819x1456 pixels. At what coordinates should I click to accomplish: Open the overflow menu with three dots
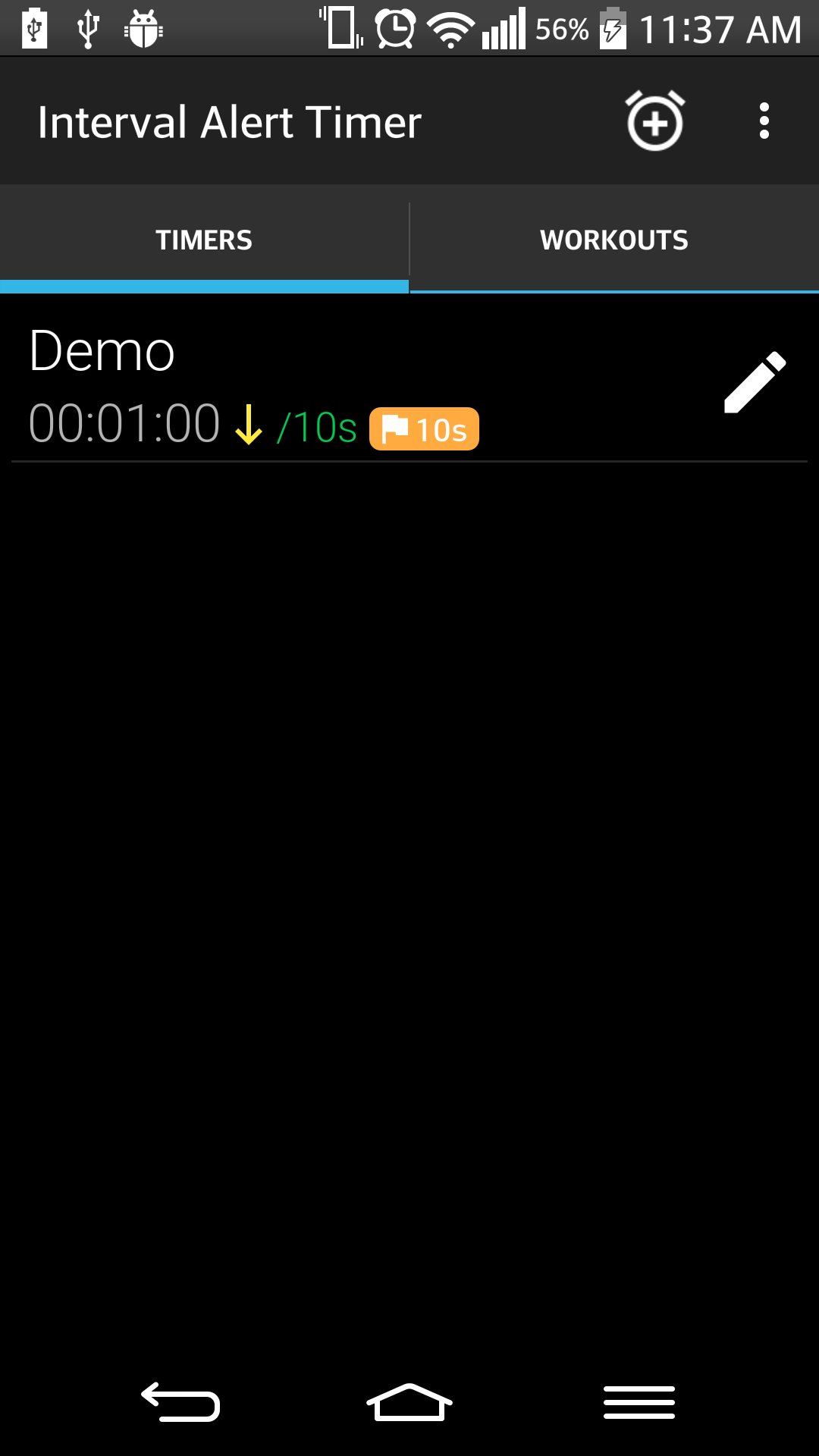coord(764,121)
